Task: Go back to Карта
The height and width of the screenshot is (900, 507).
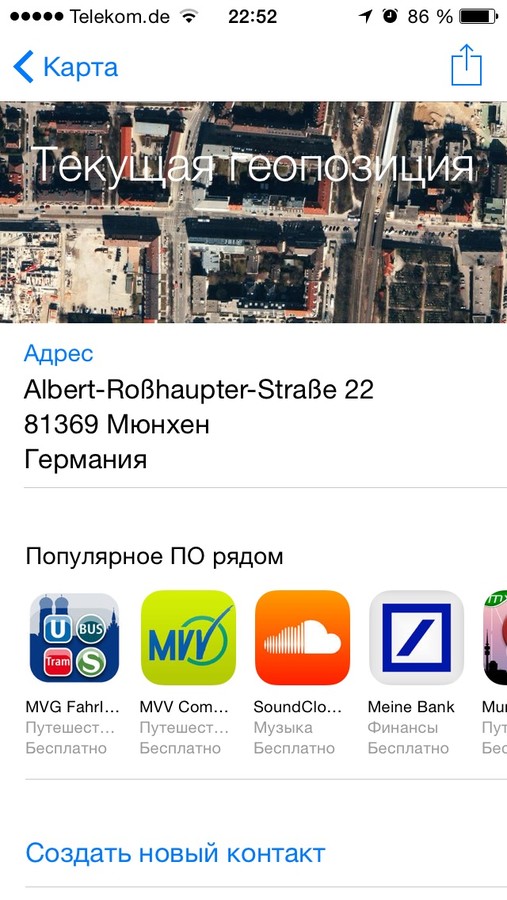Action: click(x=65, y=67)
